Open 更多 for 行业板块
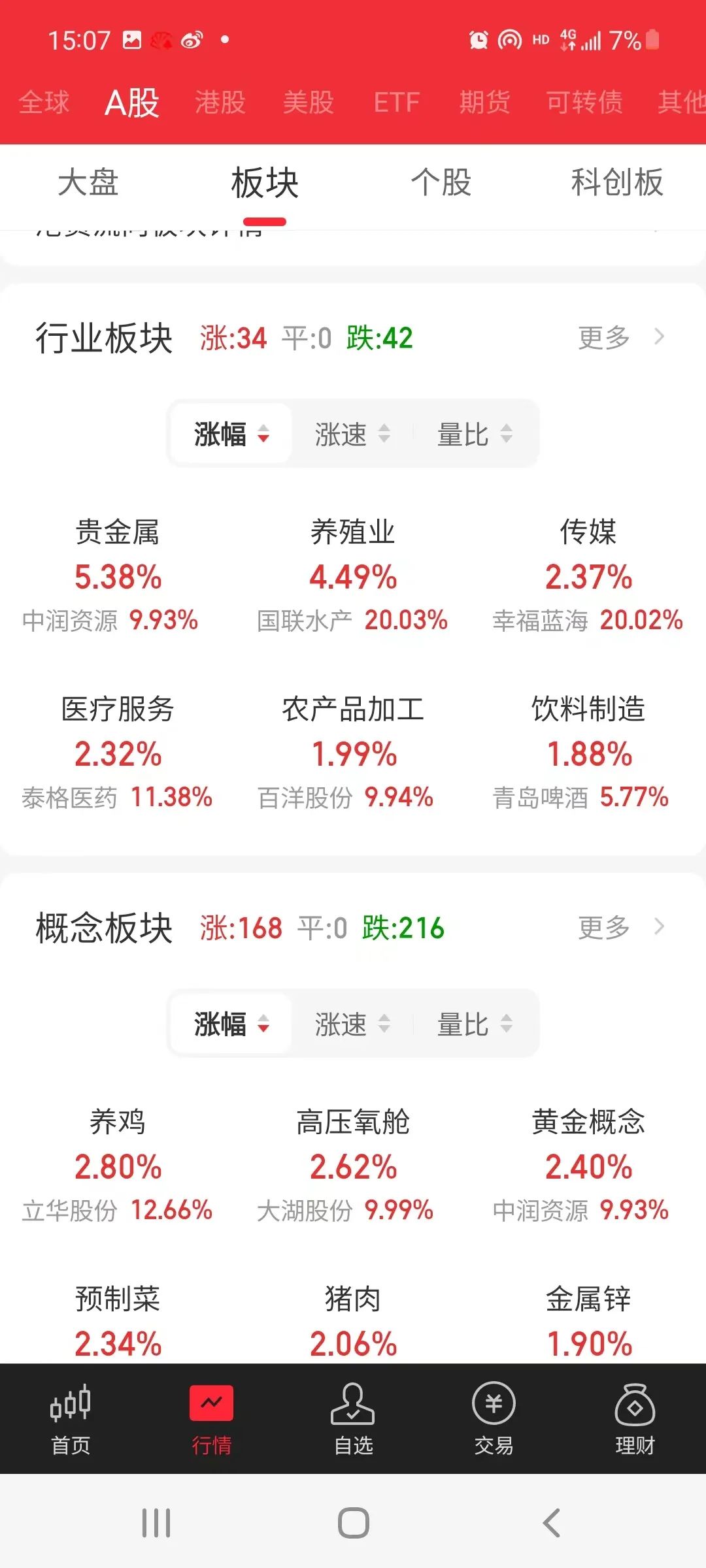Image resolution: width=706 pixels, height=1568 pixels. coord(620,338)
